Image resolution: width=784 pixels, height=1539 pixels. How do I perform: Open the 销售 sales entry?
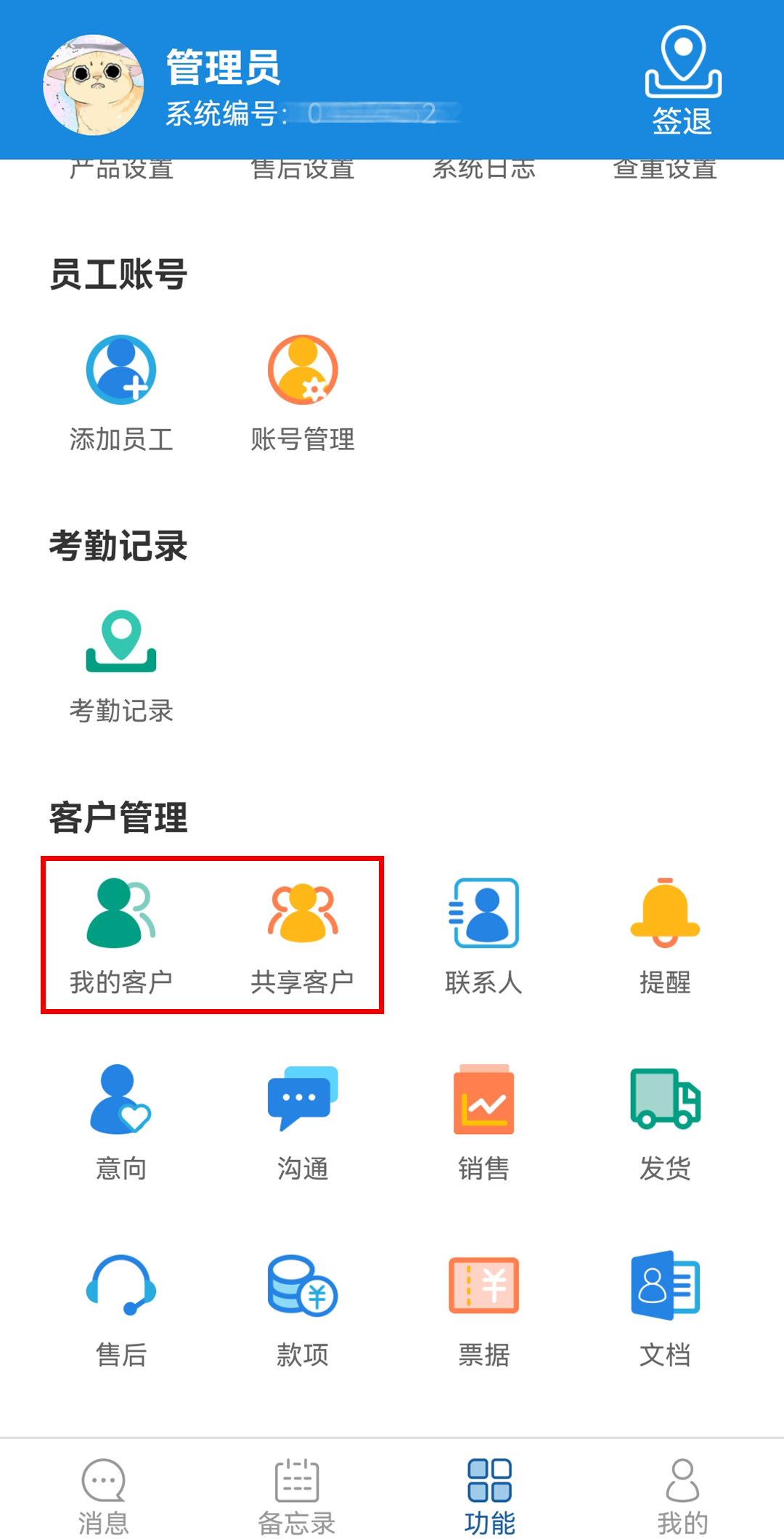click(x=484, y=1122)
